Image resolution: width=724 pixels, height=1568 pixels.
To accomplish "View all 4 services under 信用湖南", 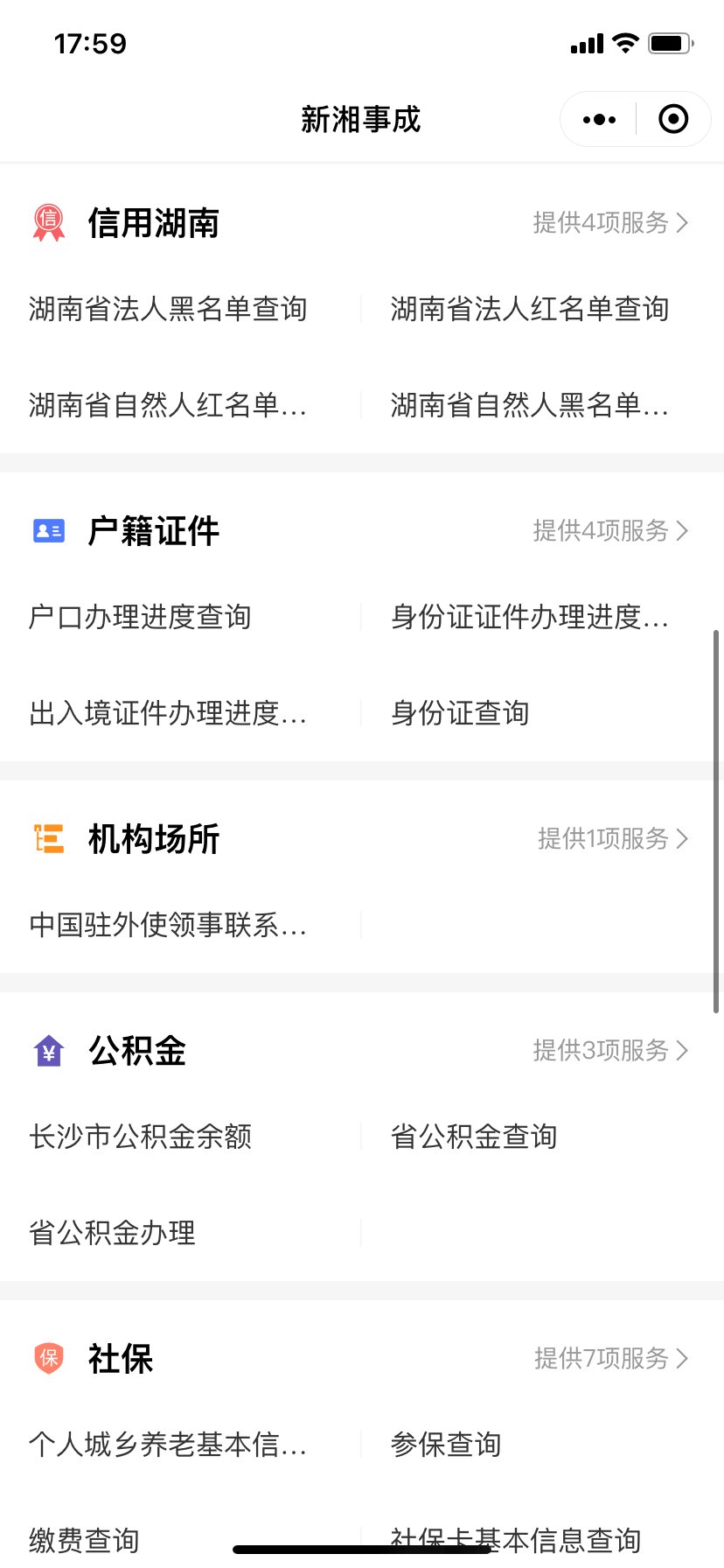I will click(x=610, y=223).
